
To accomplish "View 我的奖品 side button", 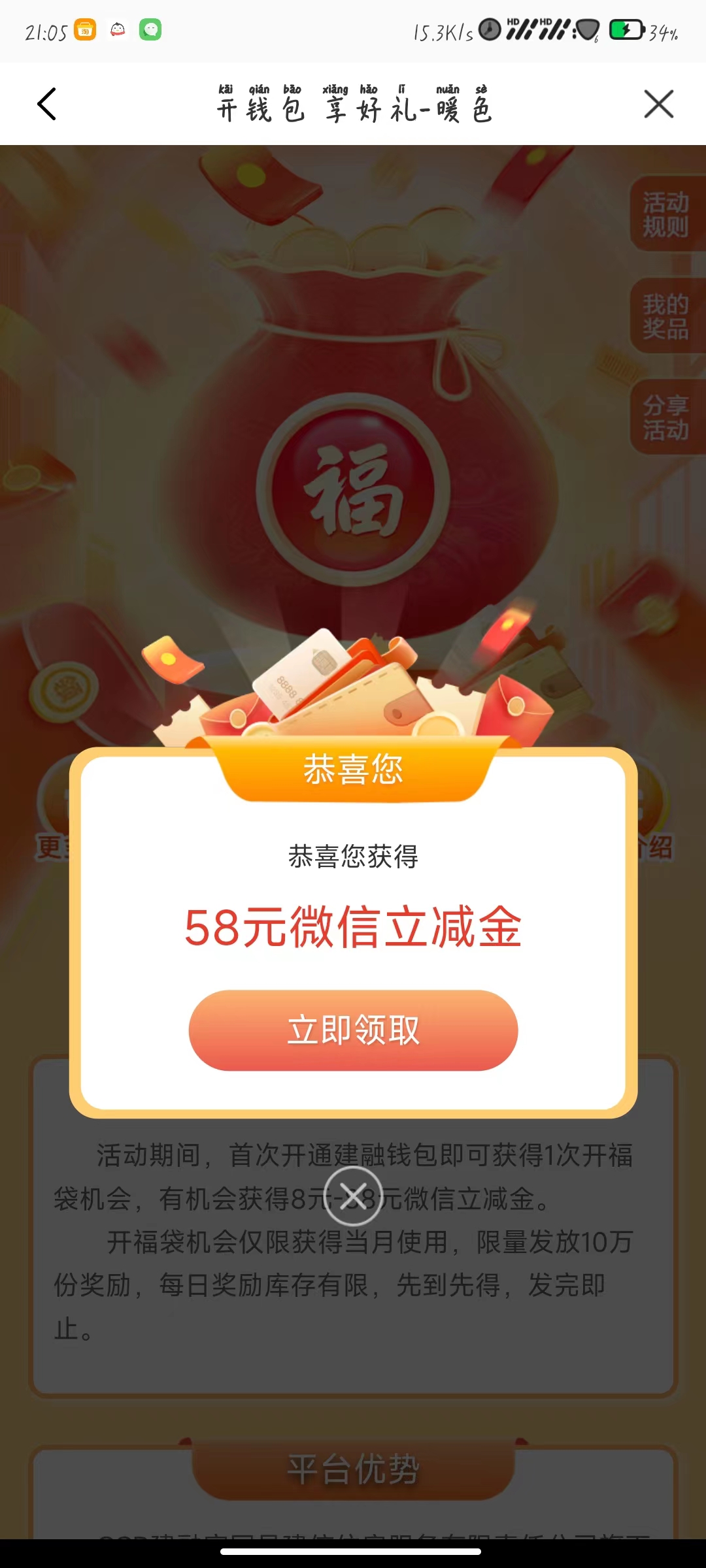I will click(666, 316).
